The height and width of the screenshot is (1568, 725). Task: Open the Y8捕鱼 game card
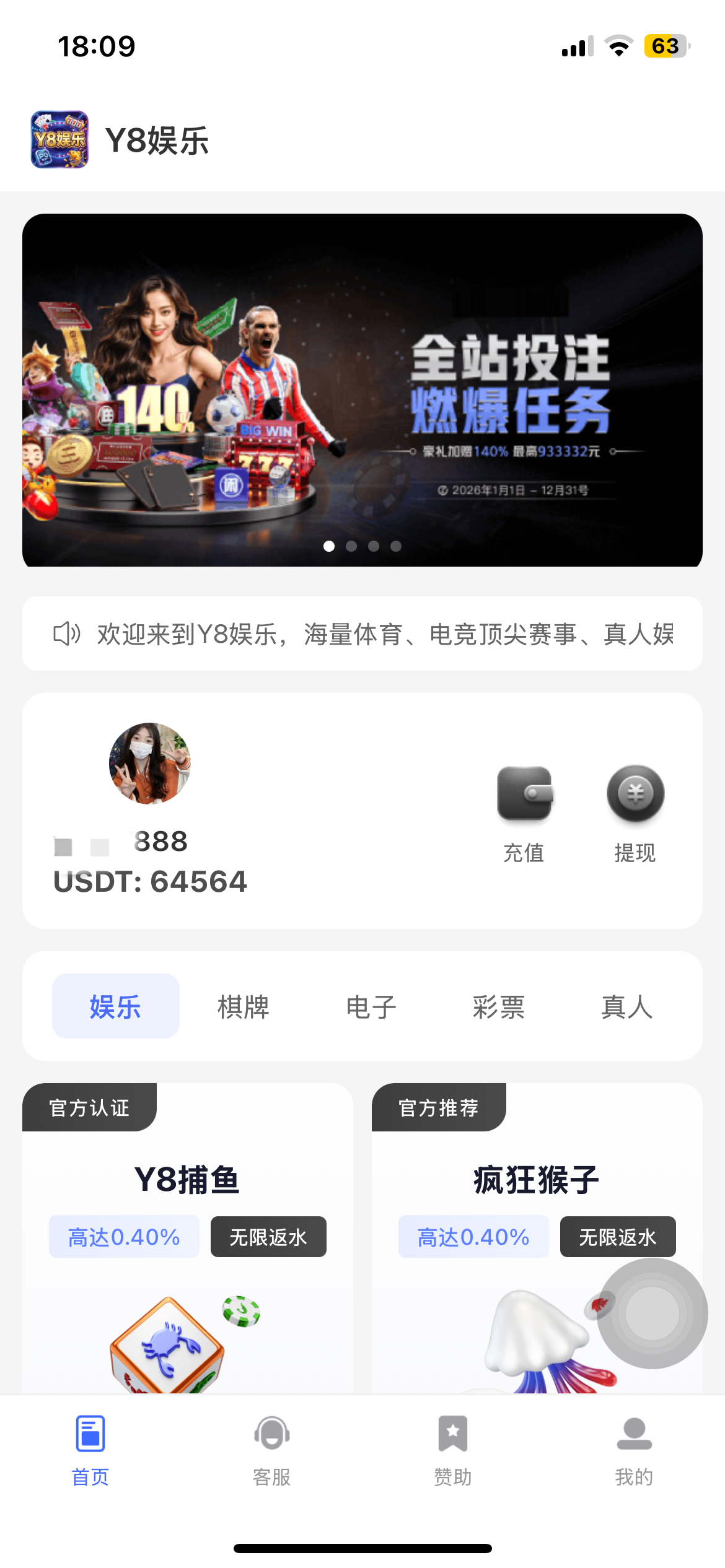tap(187, 1179)
